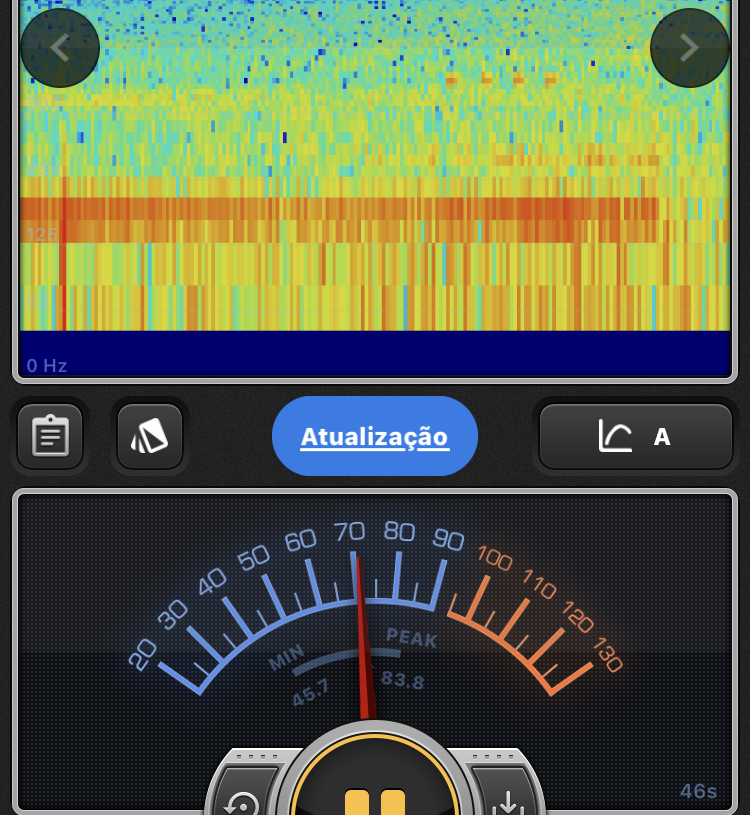Open the clipboard notes button
This screenshot has height=815, width=750.
[x=50, y=436]
